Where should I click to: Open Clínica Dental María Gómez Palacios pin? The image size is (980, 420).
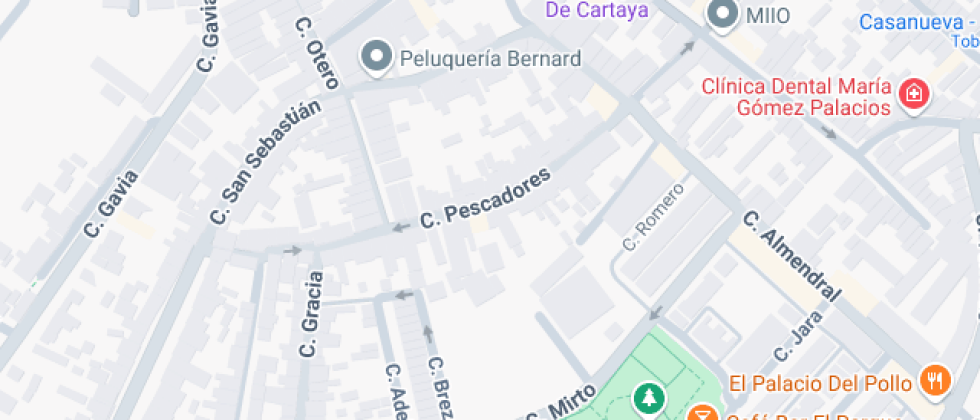click(912, 96)
